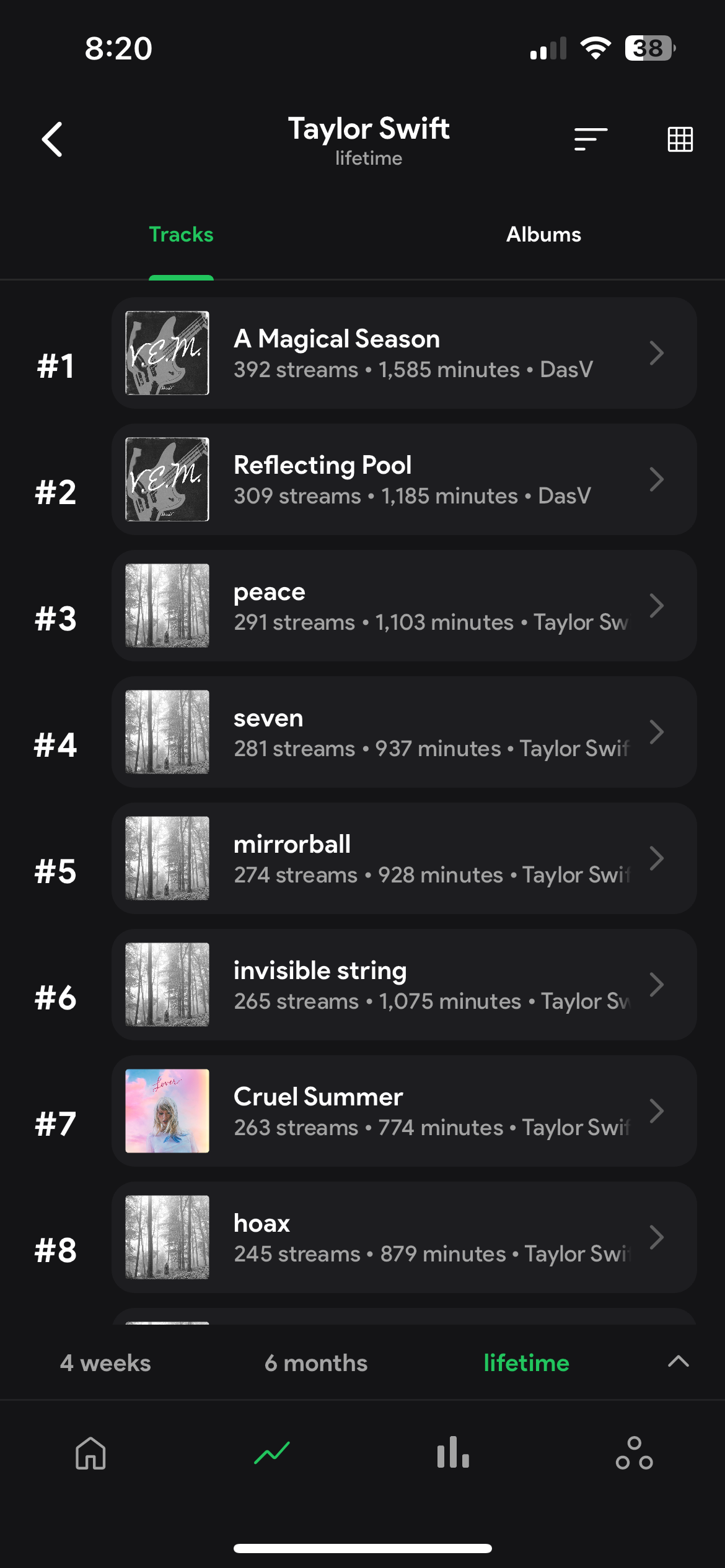Screen dimensions: 725x1568
Task: Expand 'Cruel Summer' track details
Action: point(657,1110)
